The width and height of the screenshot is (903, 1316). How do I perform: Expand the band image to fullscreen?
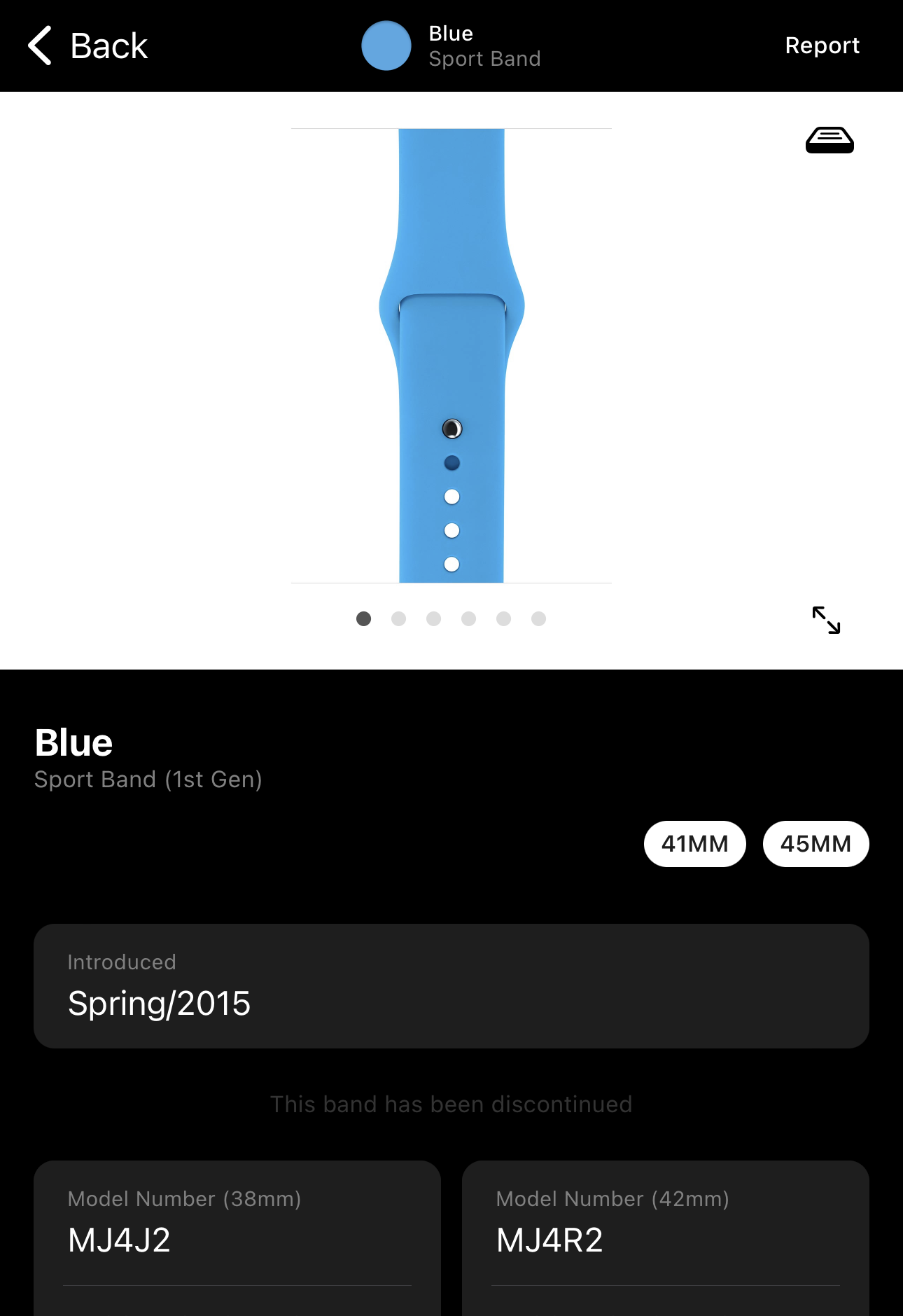click(826, 620)
